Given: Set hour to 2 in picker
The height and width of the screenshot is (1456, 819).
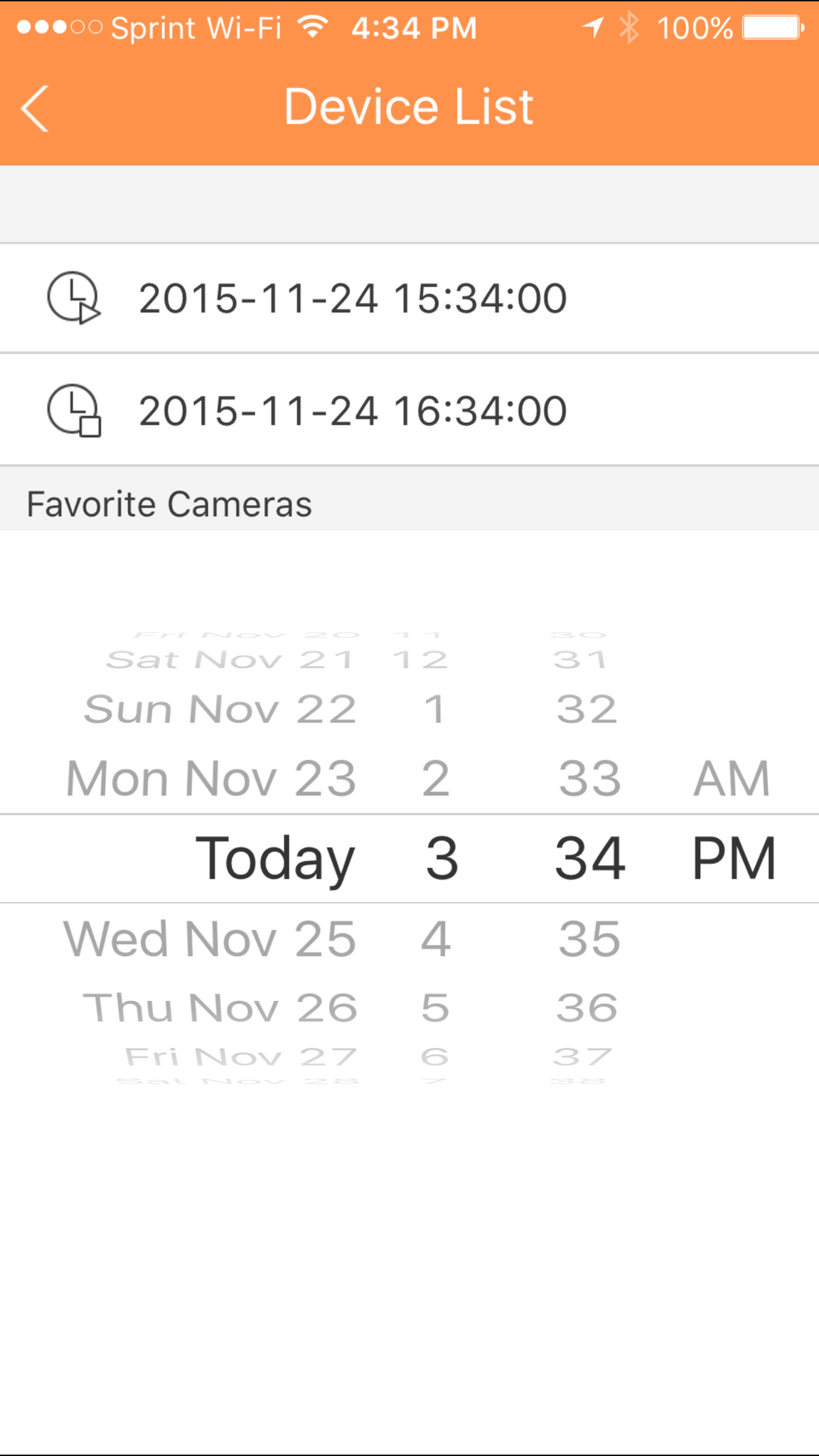Looking at the screenshot, I should [x=436, y=778].
